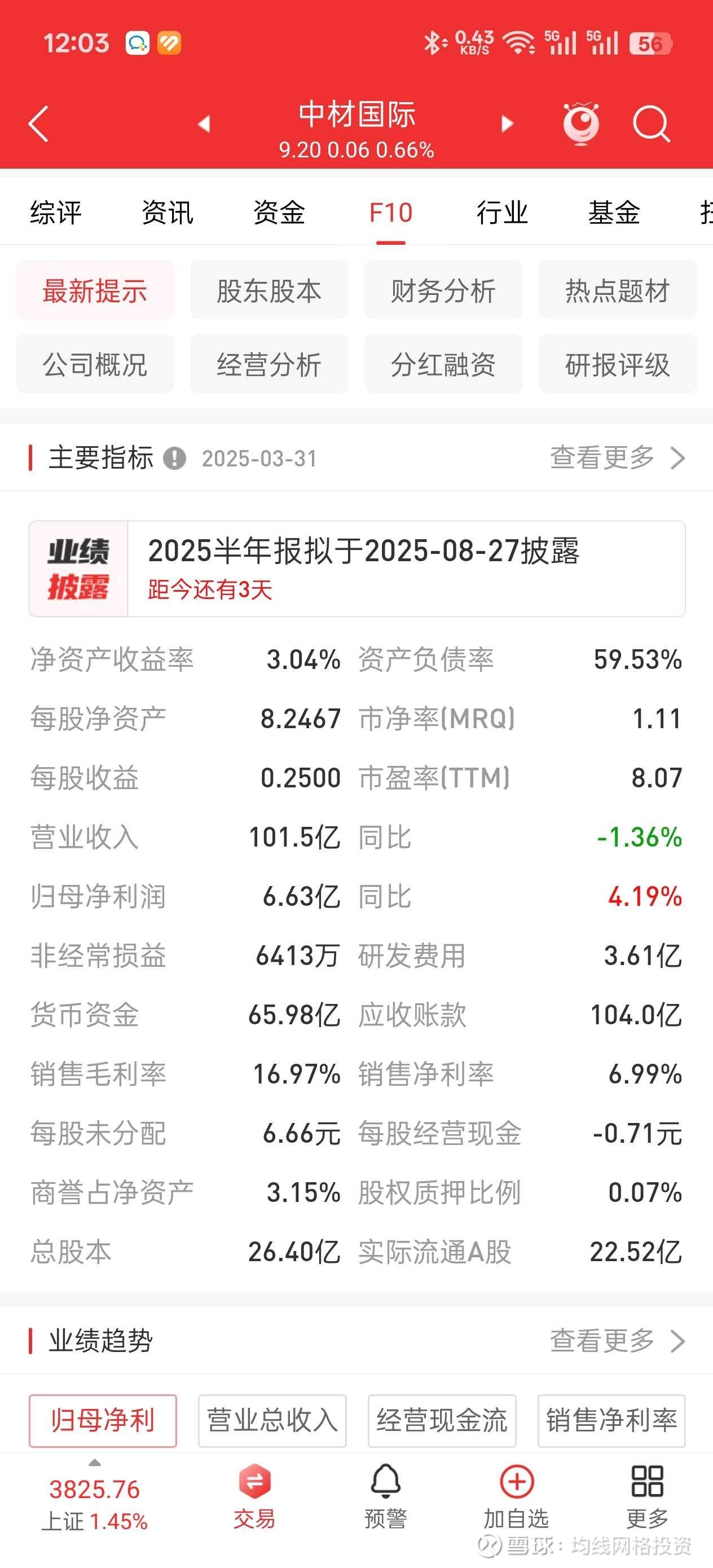Image resolution: width=713 pixels, height=1568 pixels.
Task: Select the 财务分析 chip
Action: click(x=443, y=290)
